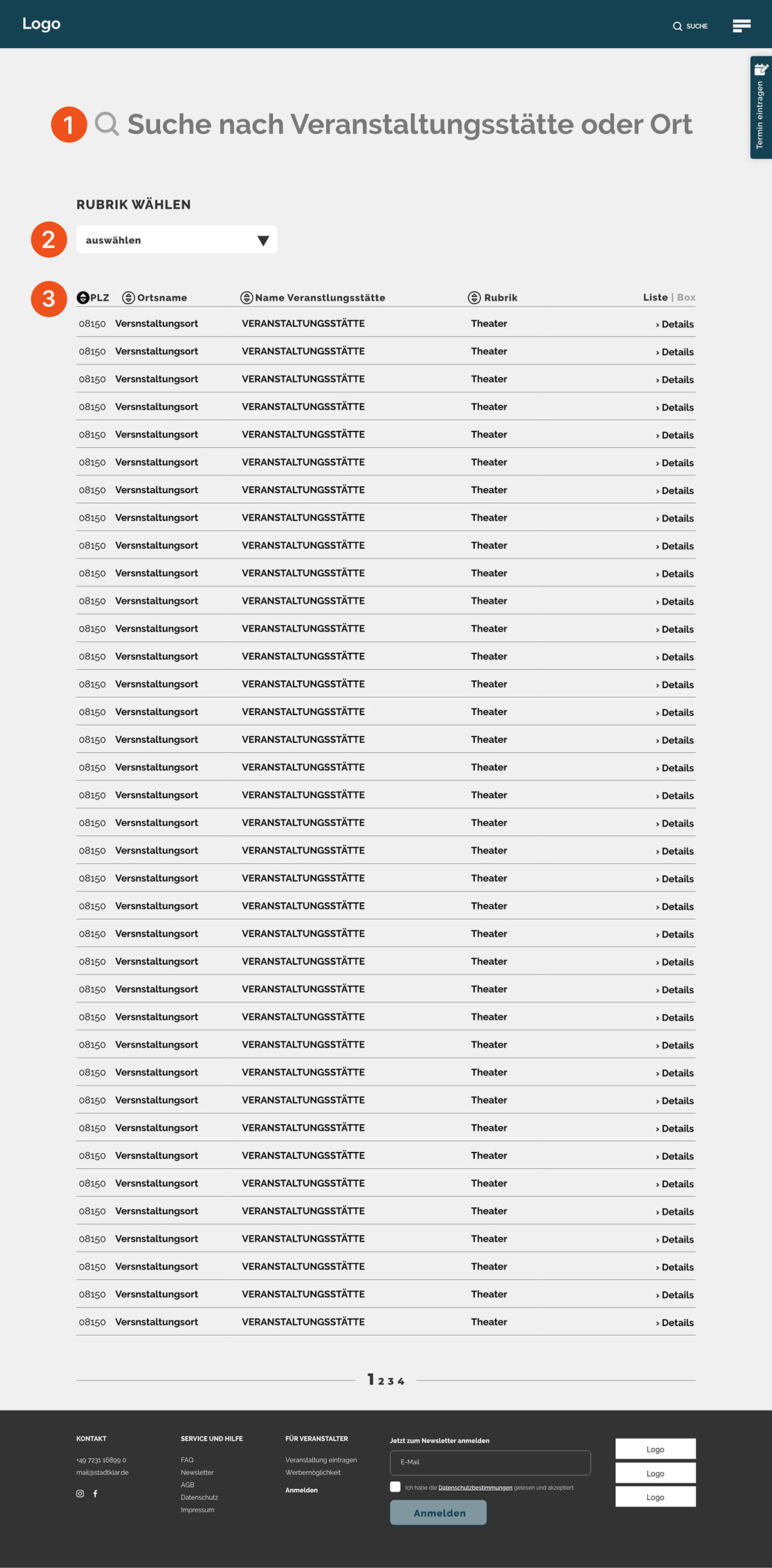This screenshot has width=772, height=1568.
Task: Open the Datenschutzbestimmungen link
Action: point(475,1488)
